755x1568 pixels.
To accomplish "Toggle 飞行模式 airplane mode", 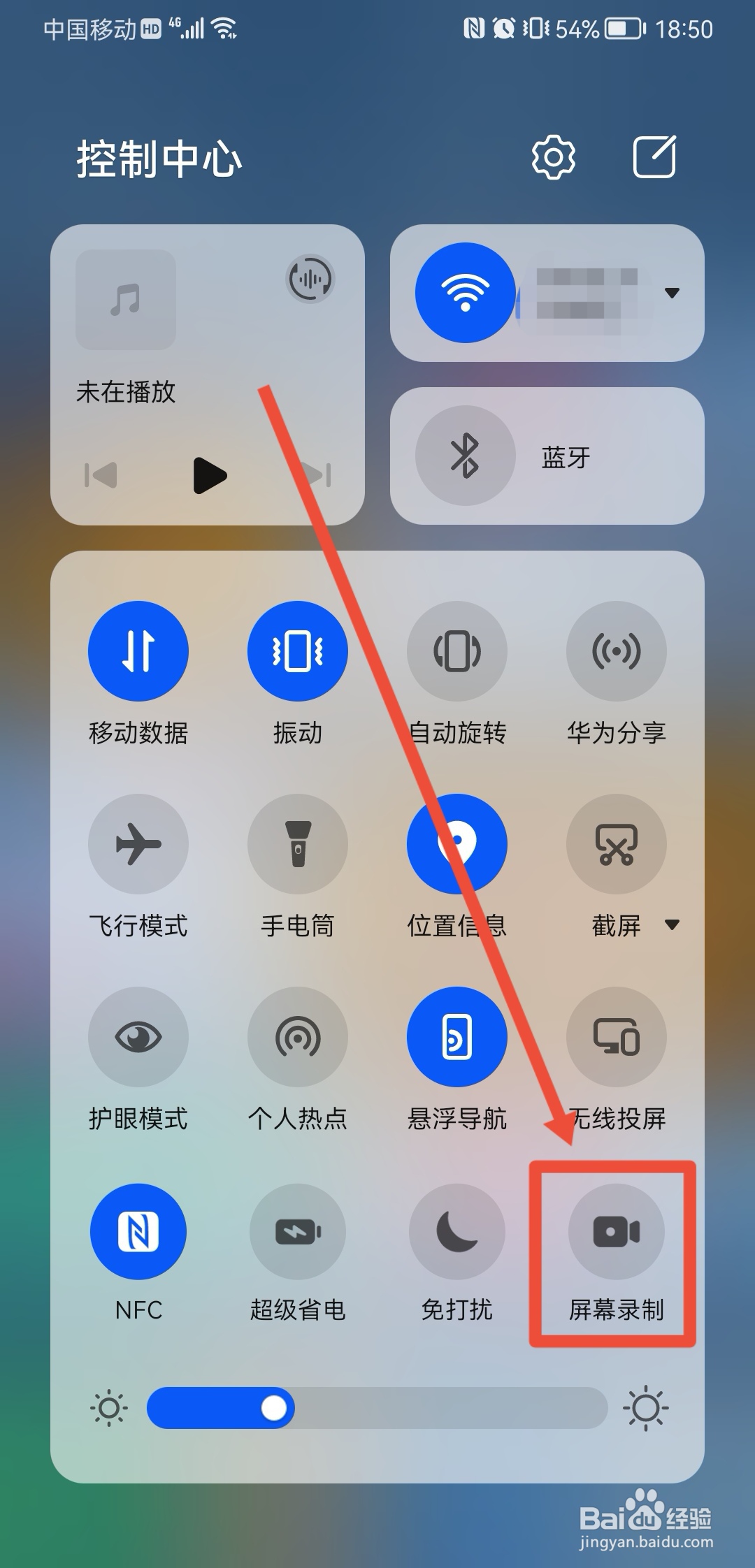I will 138,843.
